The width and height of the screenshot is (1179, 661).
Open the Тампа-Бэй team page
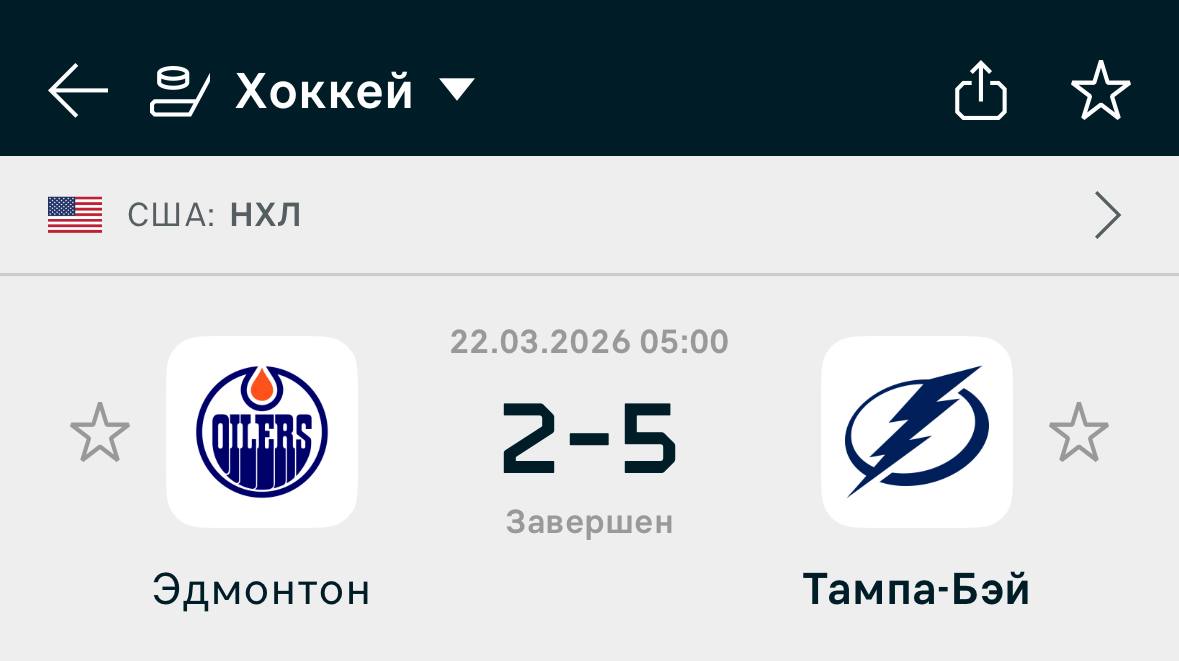[916, 433]
